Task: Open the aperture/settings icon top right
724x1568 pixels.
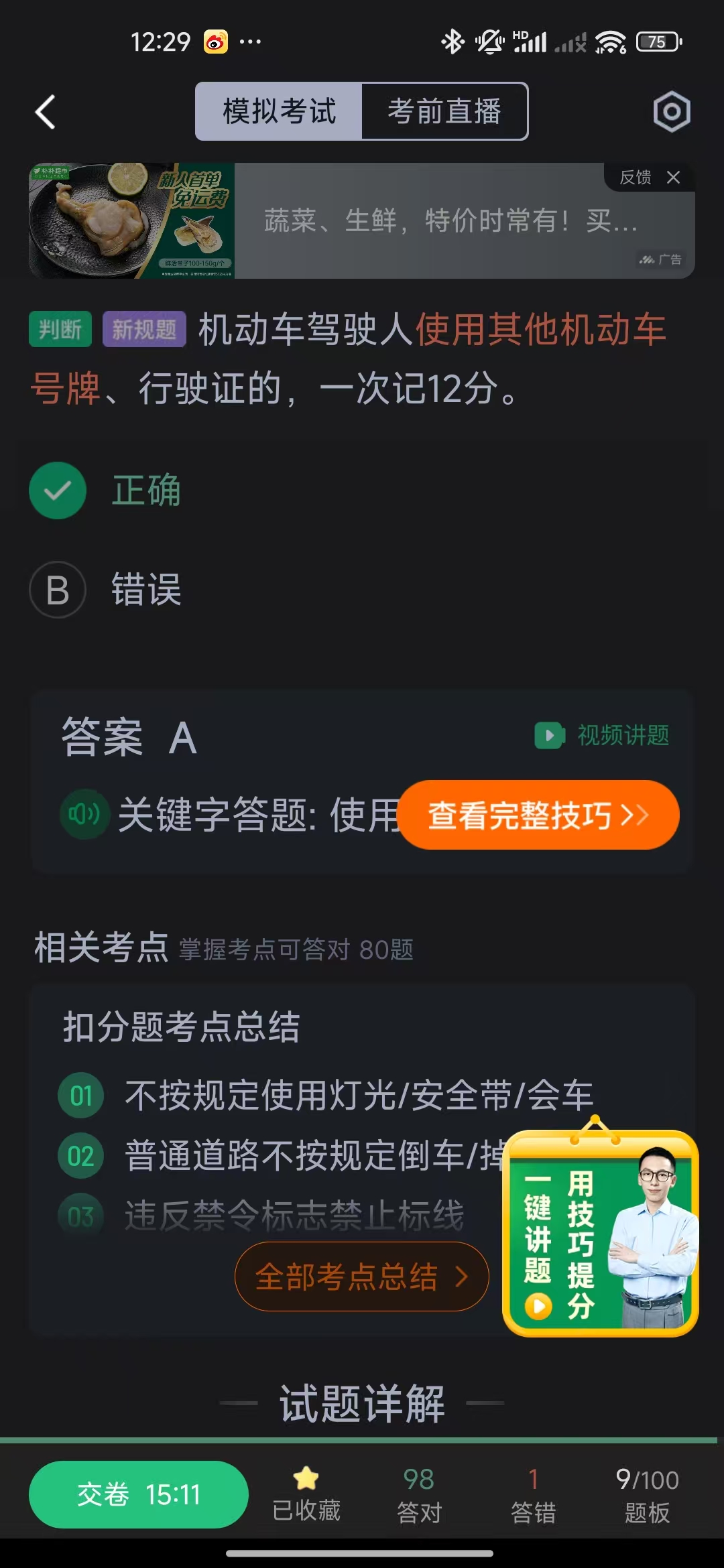Action: (670, 111)
